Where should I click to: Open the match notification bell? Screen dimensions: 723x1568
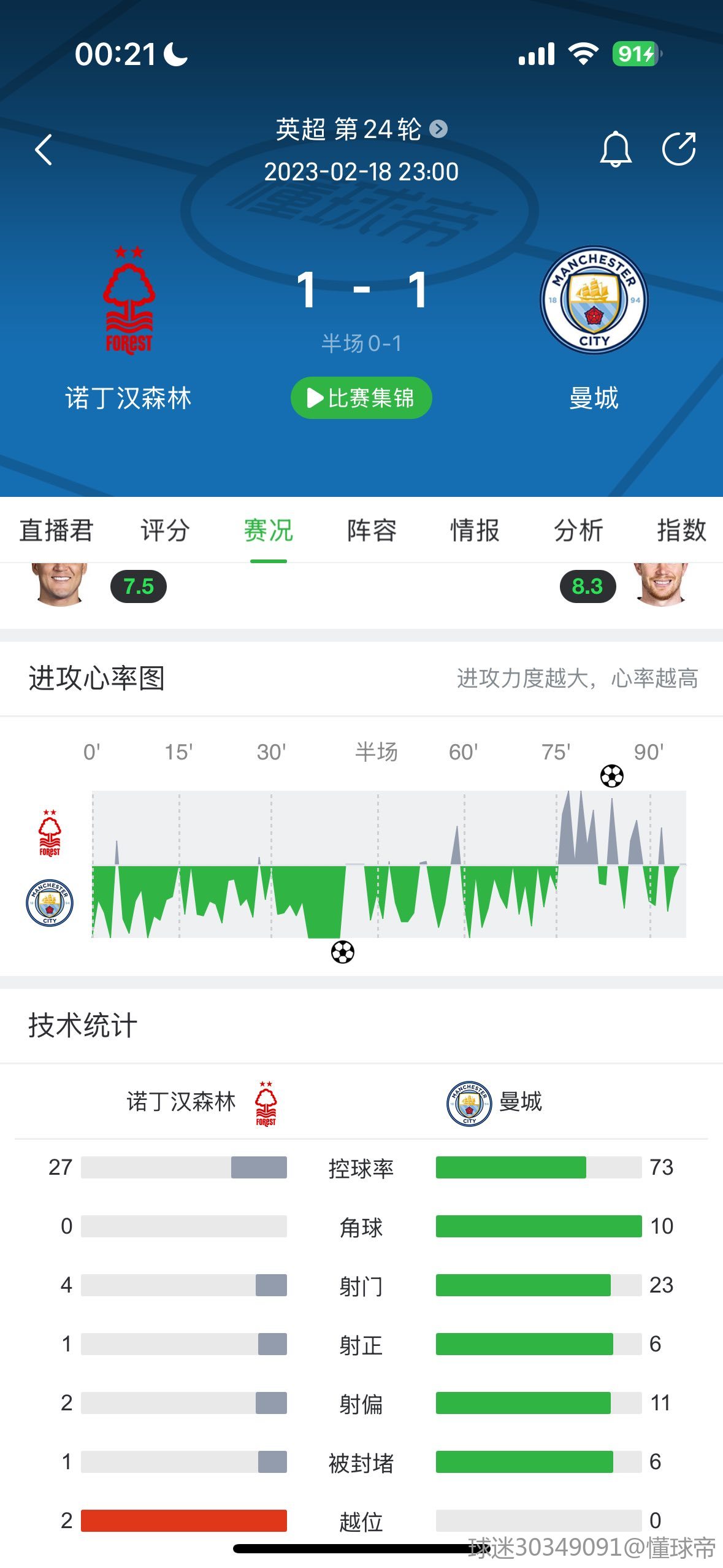click(615, 149)
